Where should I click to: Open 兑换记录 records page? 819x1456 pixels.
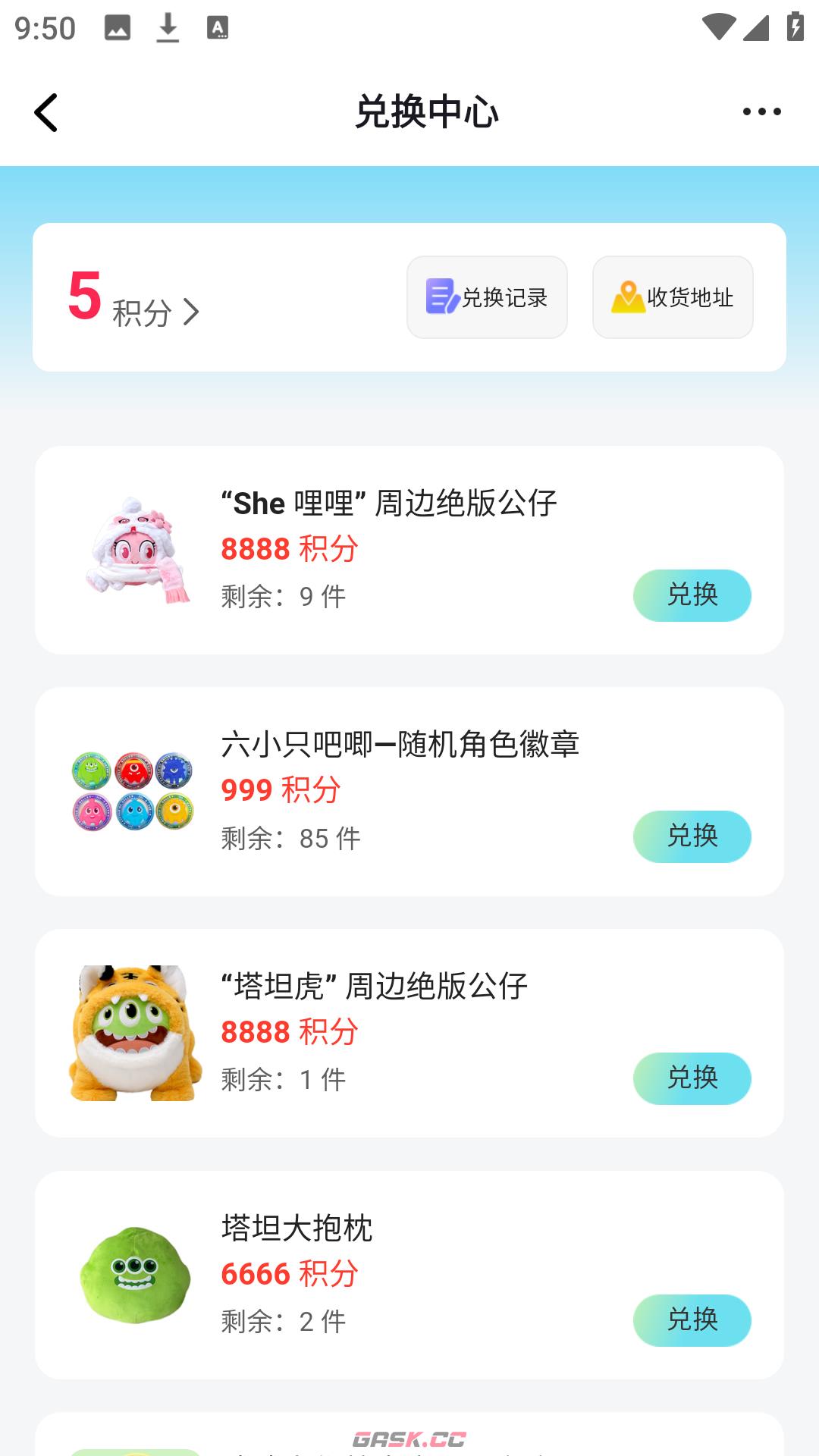[487, 297]
